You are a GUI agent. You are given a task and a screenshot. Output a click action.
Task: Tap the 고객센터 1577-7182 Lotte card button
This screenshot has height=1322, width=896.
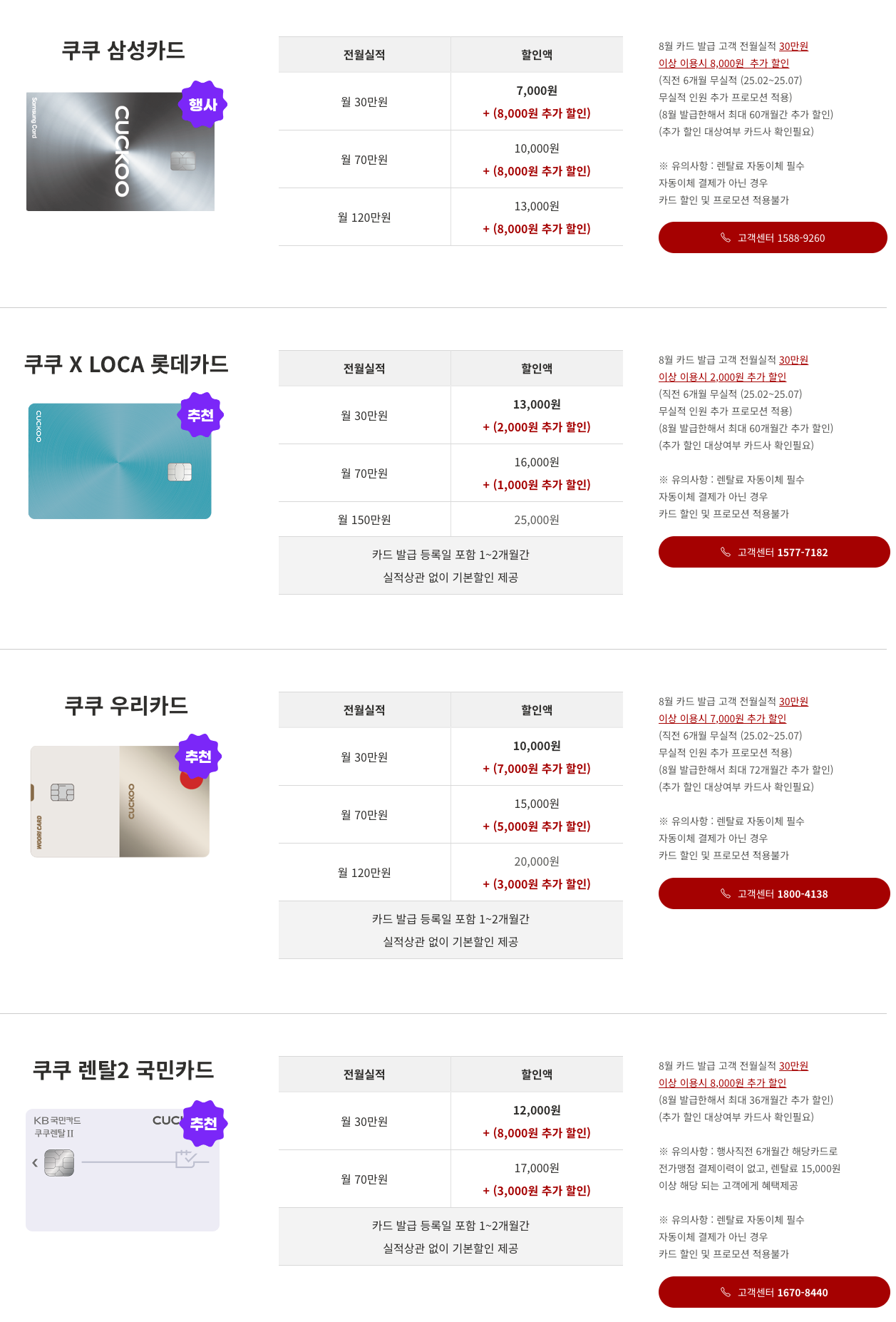[774, 552]
